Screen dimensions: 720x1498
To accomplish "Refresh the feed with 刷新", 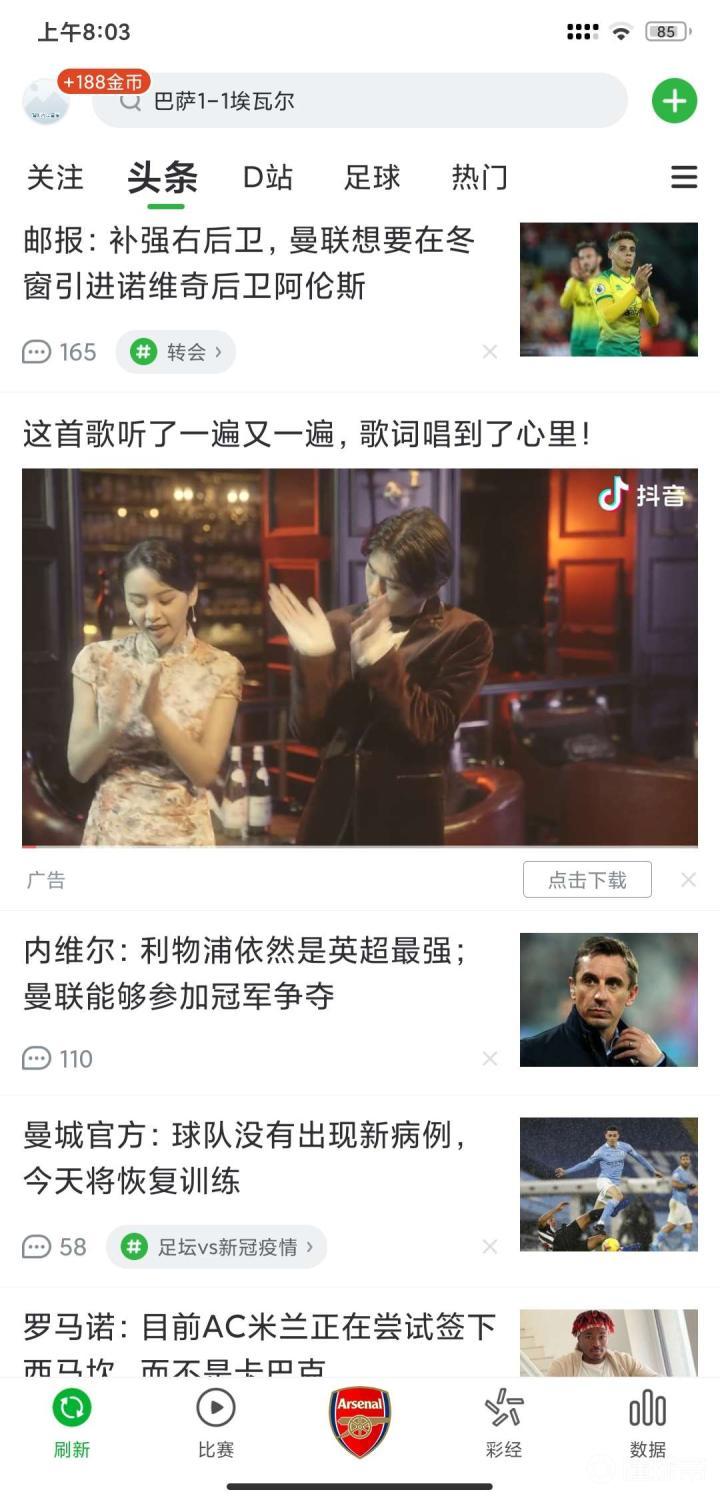I will click(x=72, y=1422).
